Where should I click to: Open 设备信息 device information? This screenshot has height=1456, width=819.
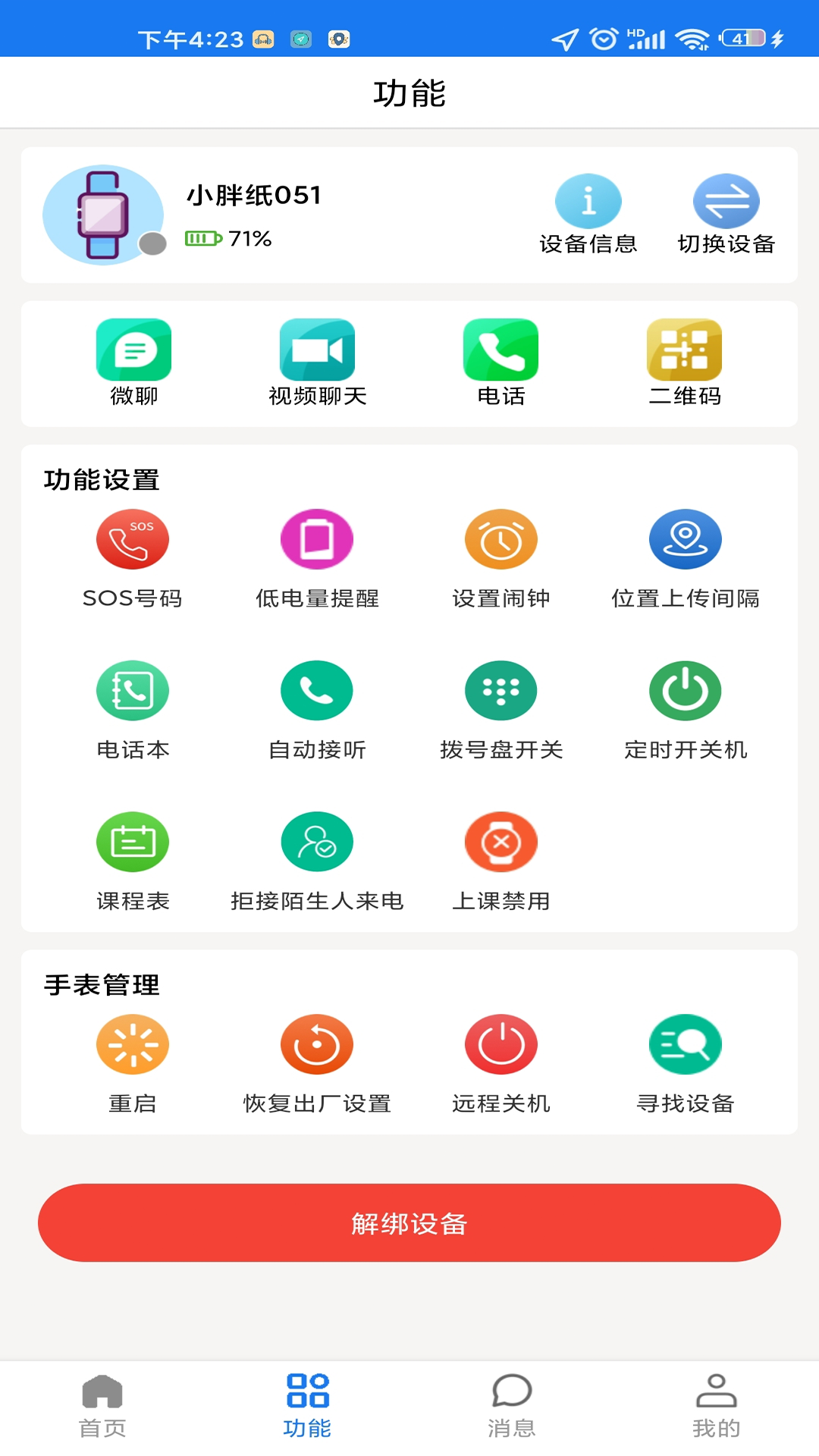coord(588,215)
